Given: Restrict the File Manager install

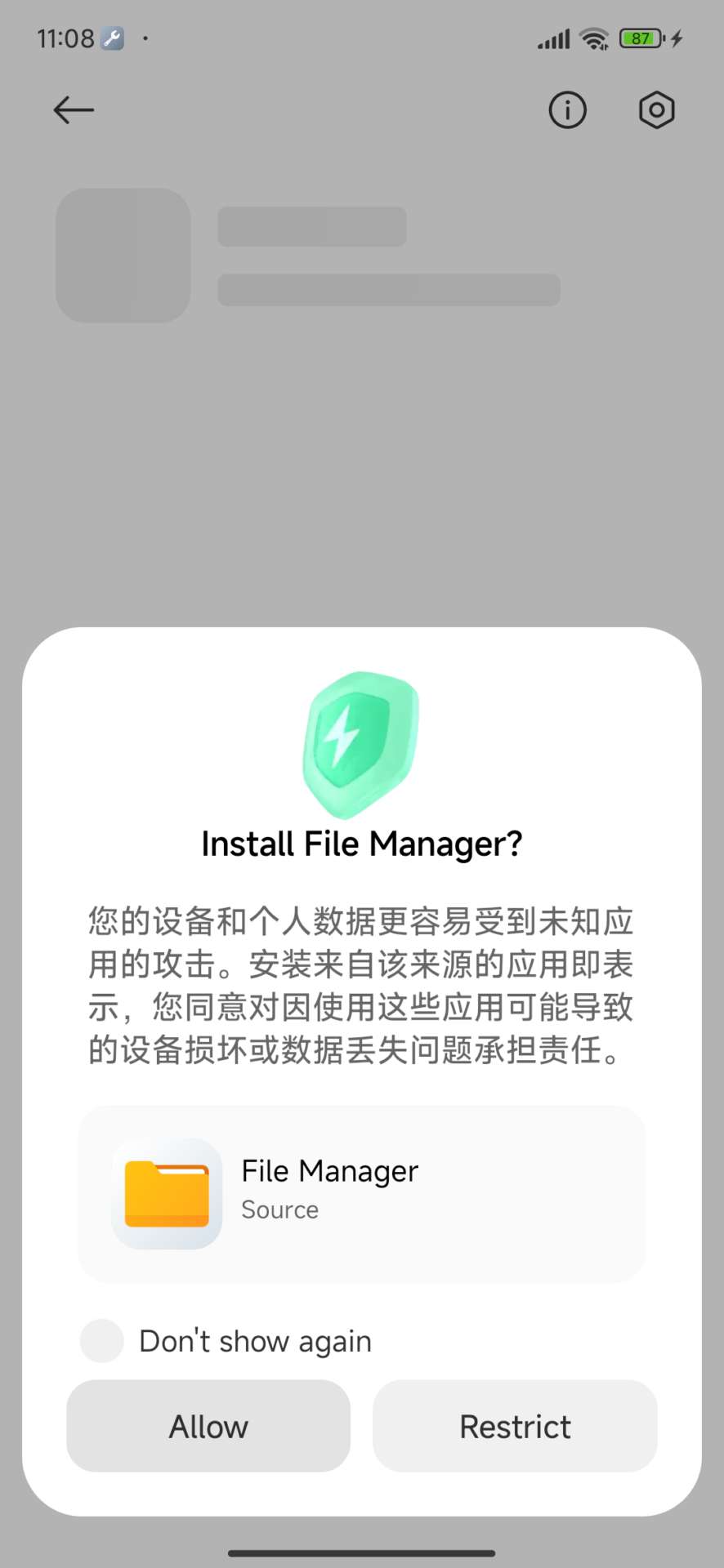Looking at the screenshot, I should [x=515, y=1426].
